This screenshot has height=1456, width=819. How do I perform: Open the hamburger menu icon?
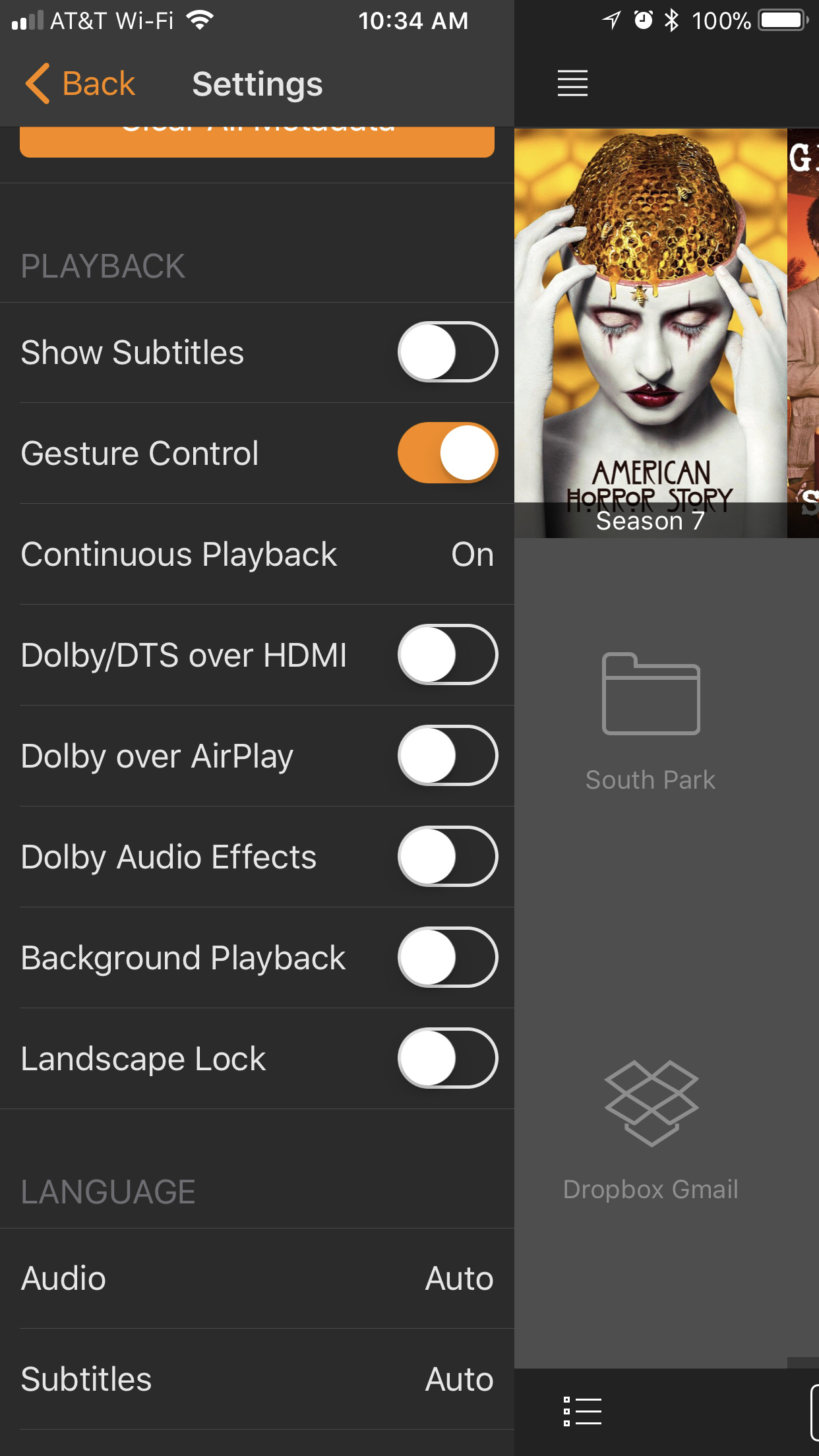tap(572, 84)
